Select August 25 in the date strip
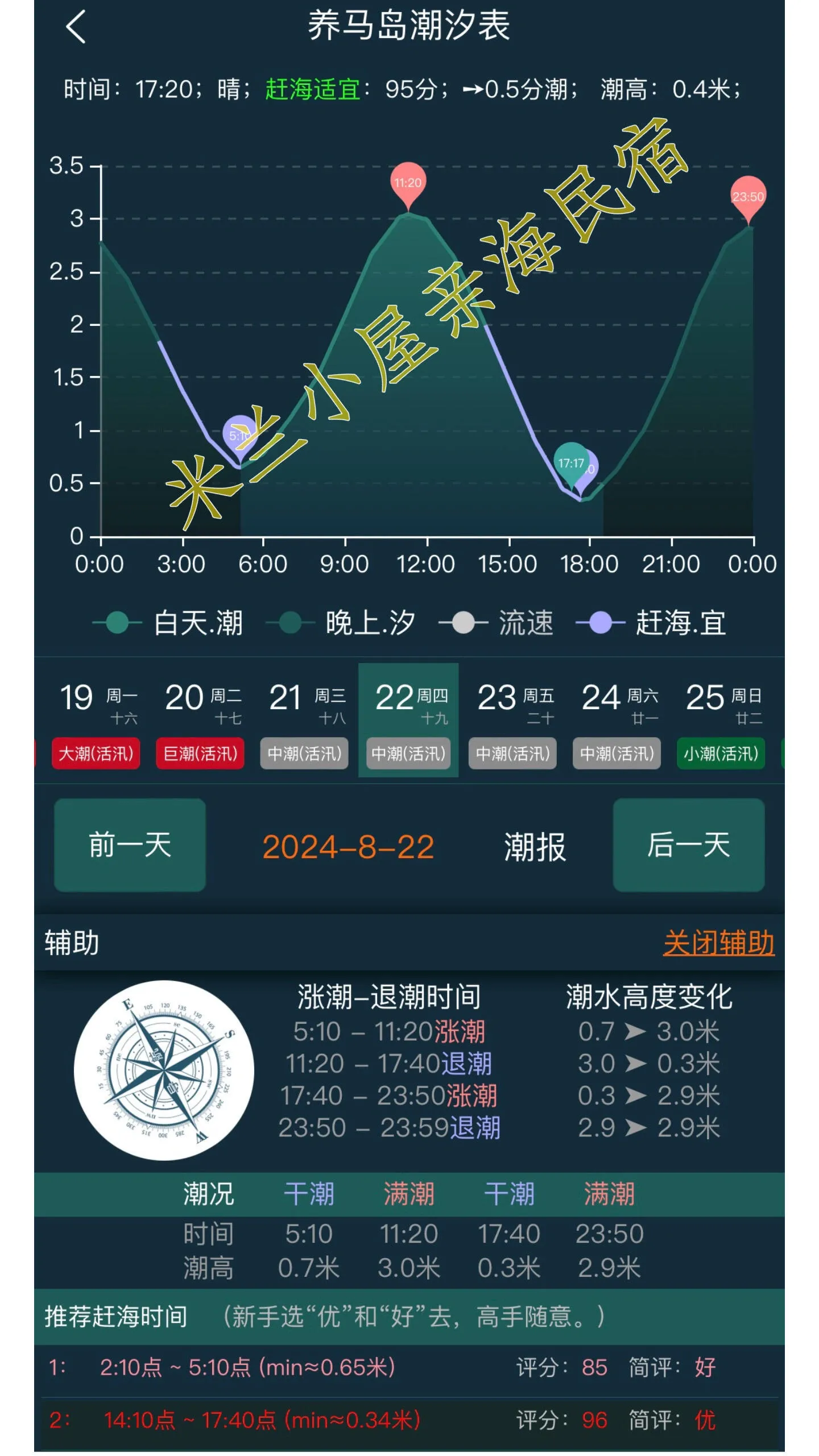Viewport: 819px width, 1456px height. 721,719
